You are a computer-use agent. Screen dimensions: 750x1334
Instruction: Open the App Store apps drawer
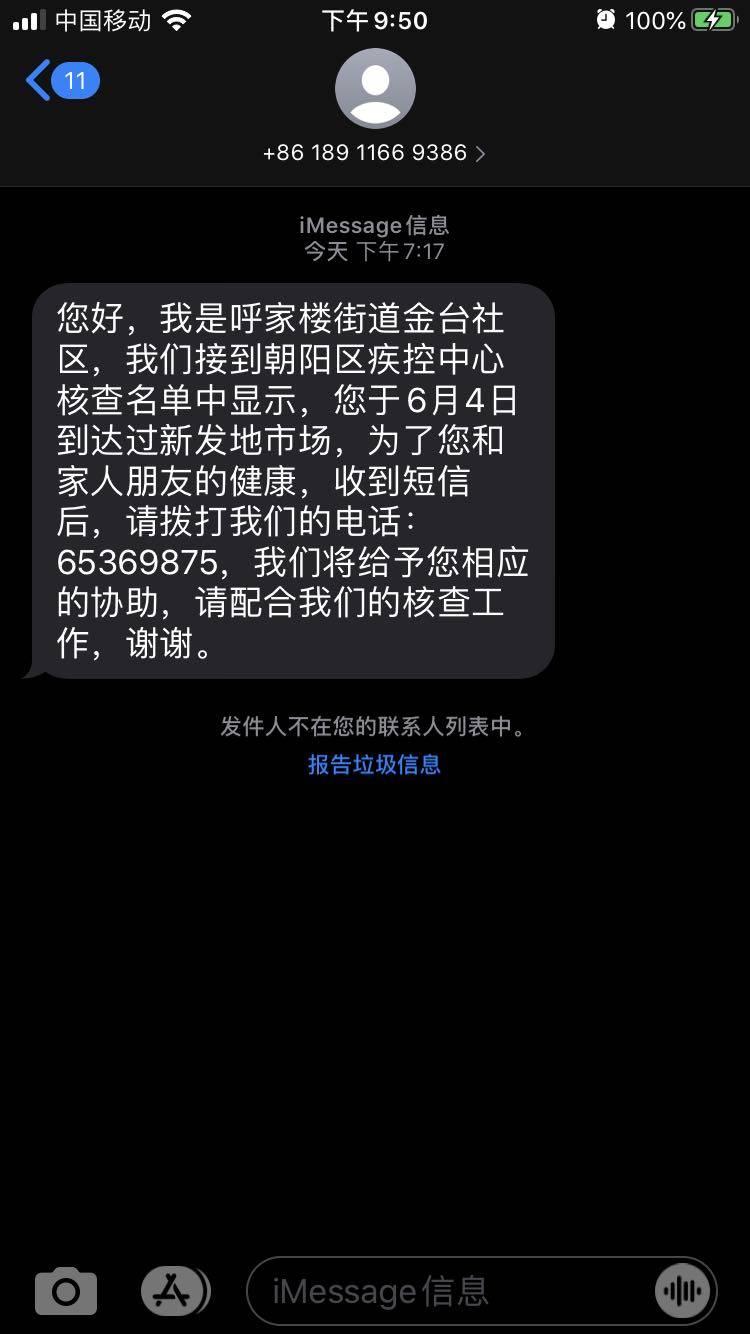coord(174,1291)
